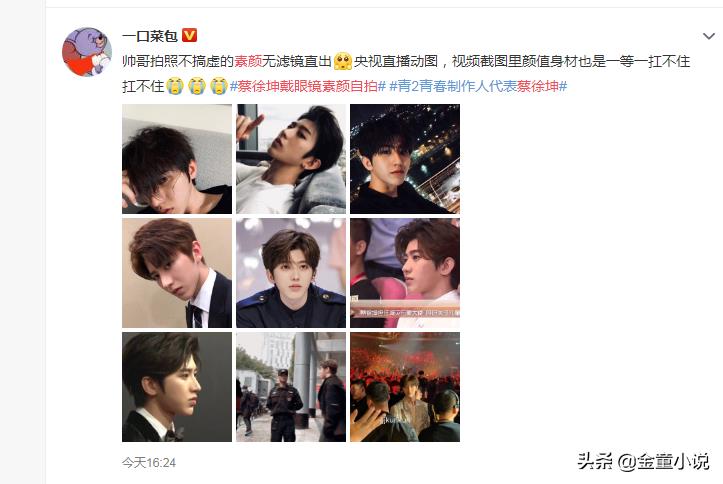The image size is (723, 484).
Task: View the selfie photo with round glasses
Action: point(177,159)
